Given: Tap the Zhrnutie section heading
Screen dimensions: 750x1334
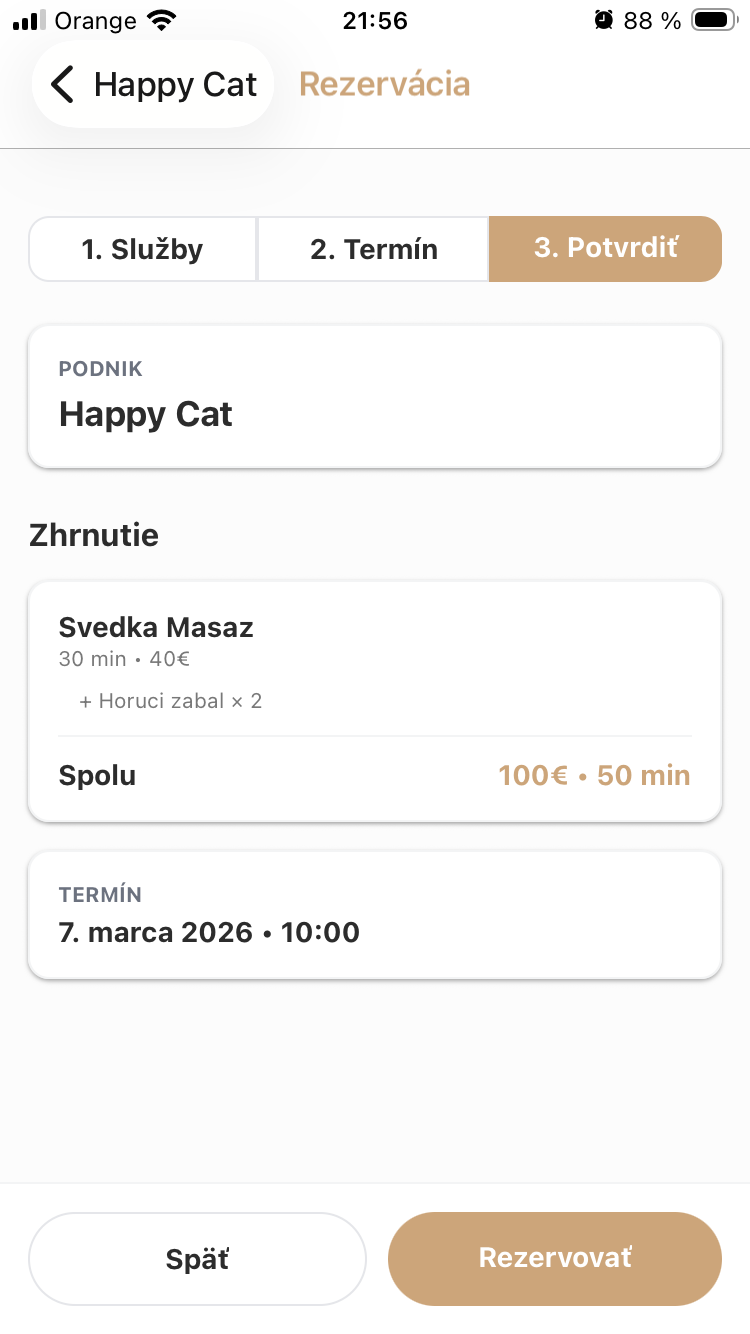Looking at the screenshot, I should click(x=93, y=535).
